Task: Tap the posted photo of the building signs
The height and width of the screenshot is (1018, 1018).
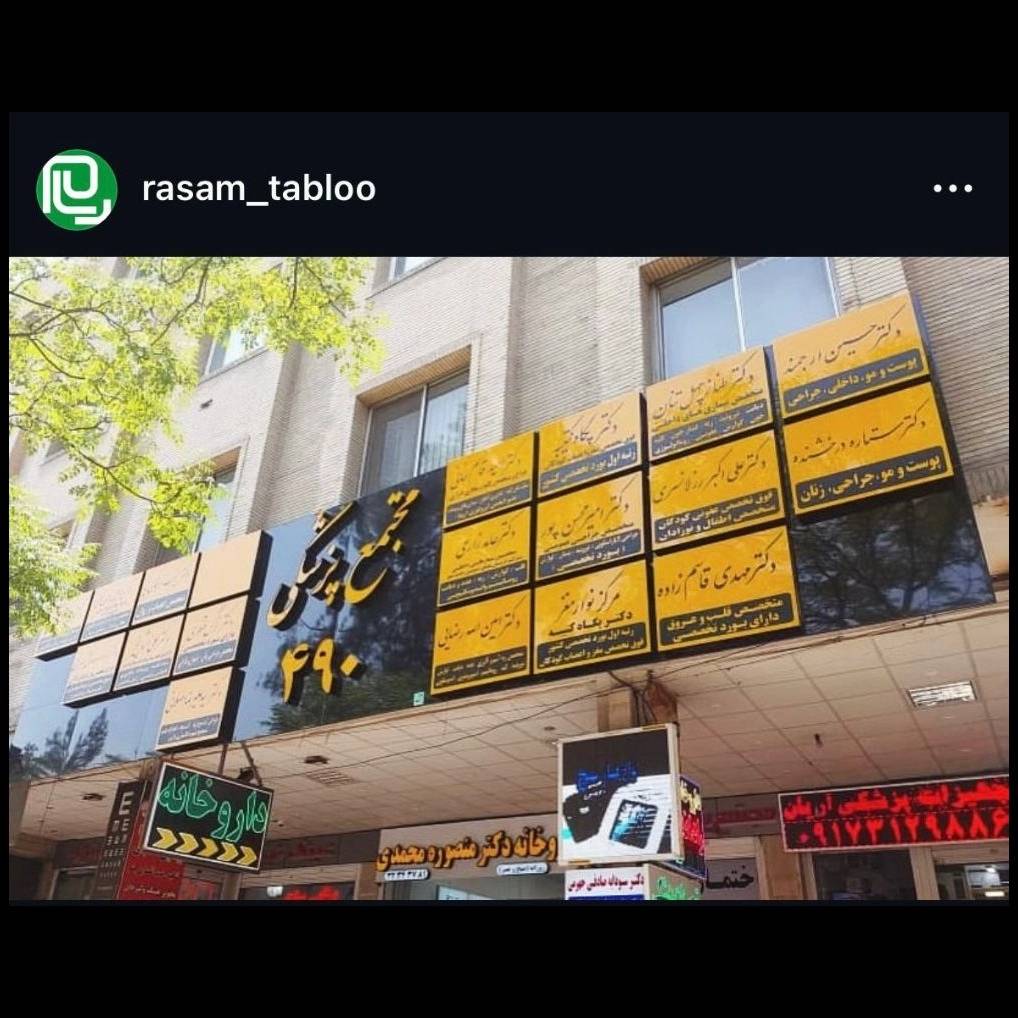Action: (508, 580)
